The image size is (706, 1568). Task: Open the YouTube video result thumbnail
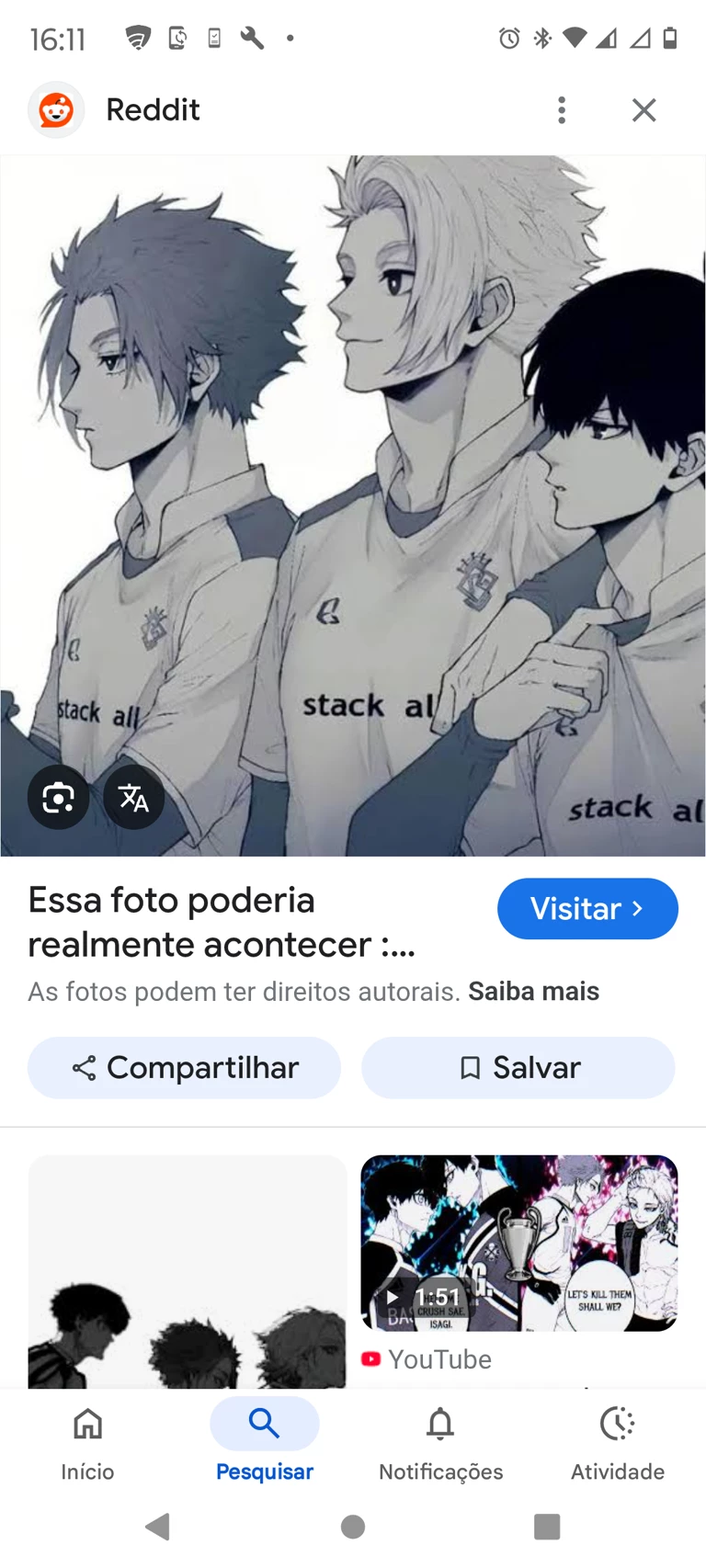pos(519,1243)
